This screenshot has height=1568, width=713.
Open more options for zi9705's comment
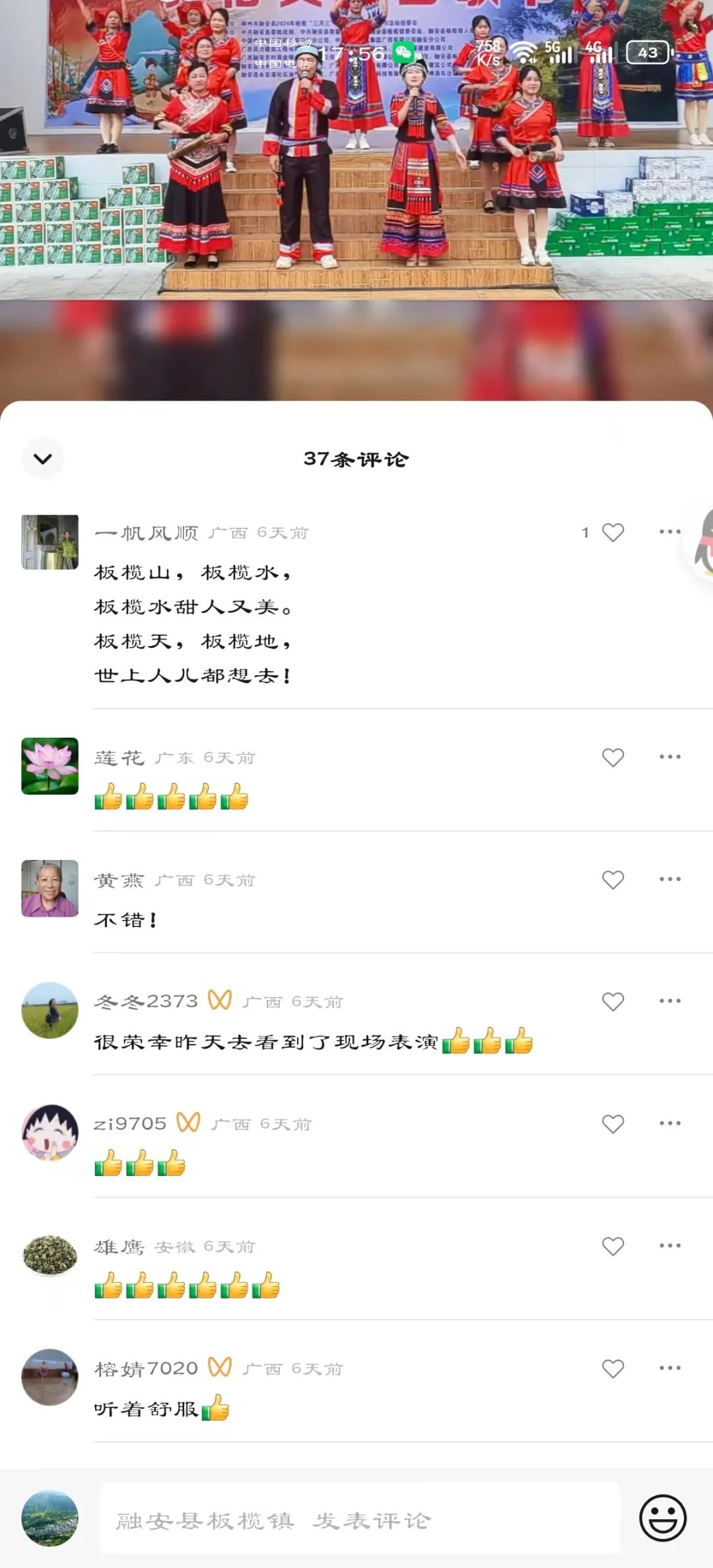[669, 1123]
